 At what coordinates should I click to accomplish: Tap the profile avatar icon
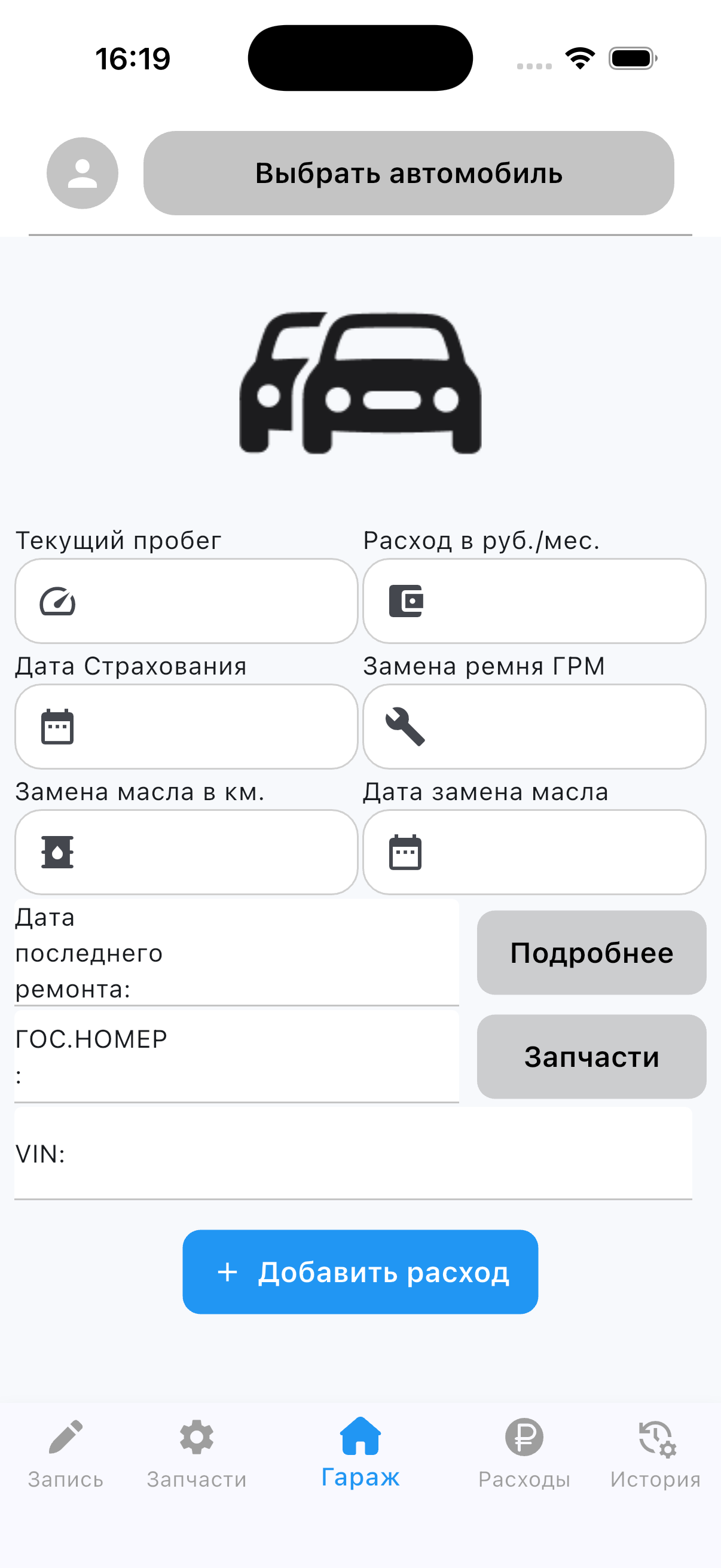[x=82, y=173]
